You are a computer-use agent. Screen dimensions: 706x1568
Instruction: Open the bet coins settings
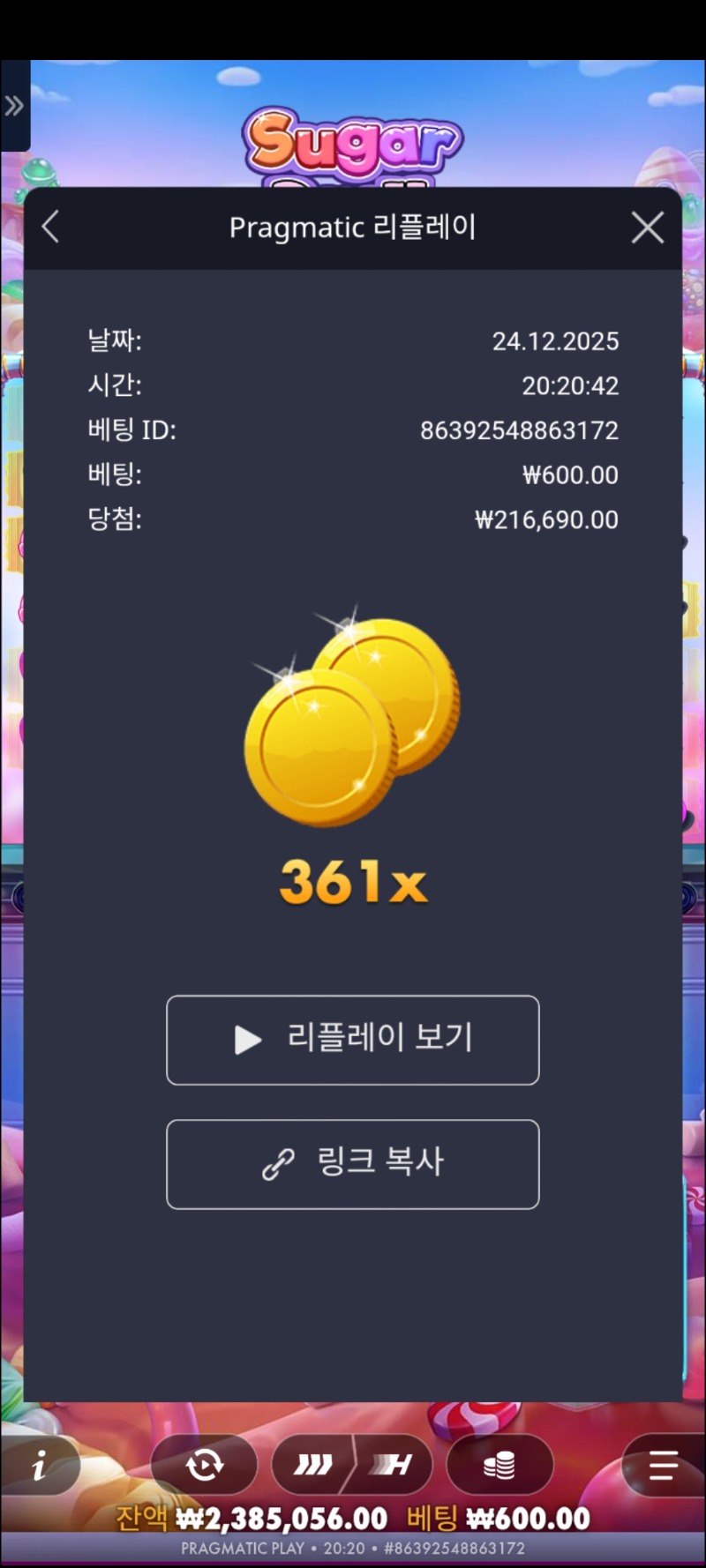tap(499, 1466)
